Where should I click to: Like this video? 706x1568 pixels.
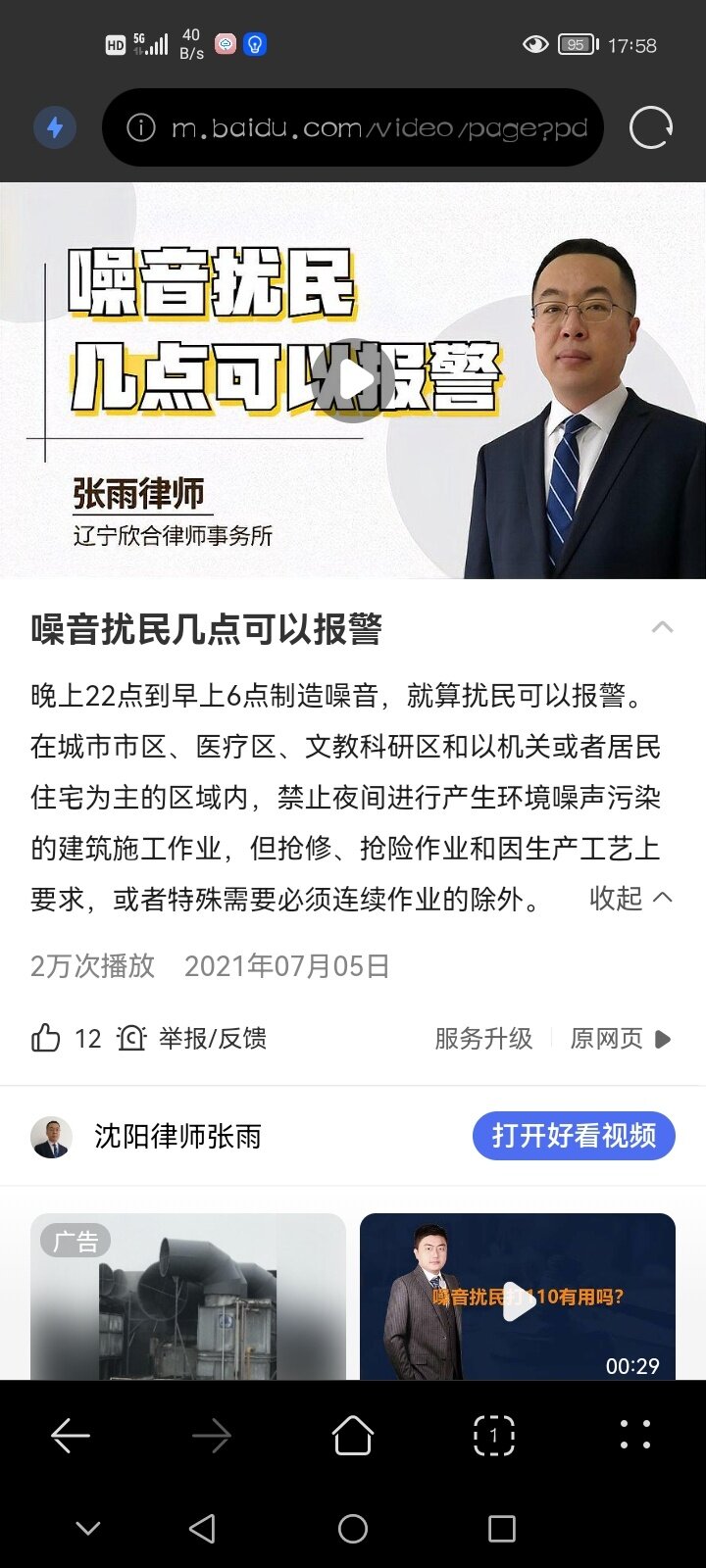click(46, 1038)
